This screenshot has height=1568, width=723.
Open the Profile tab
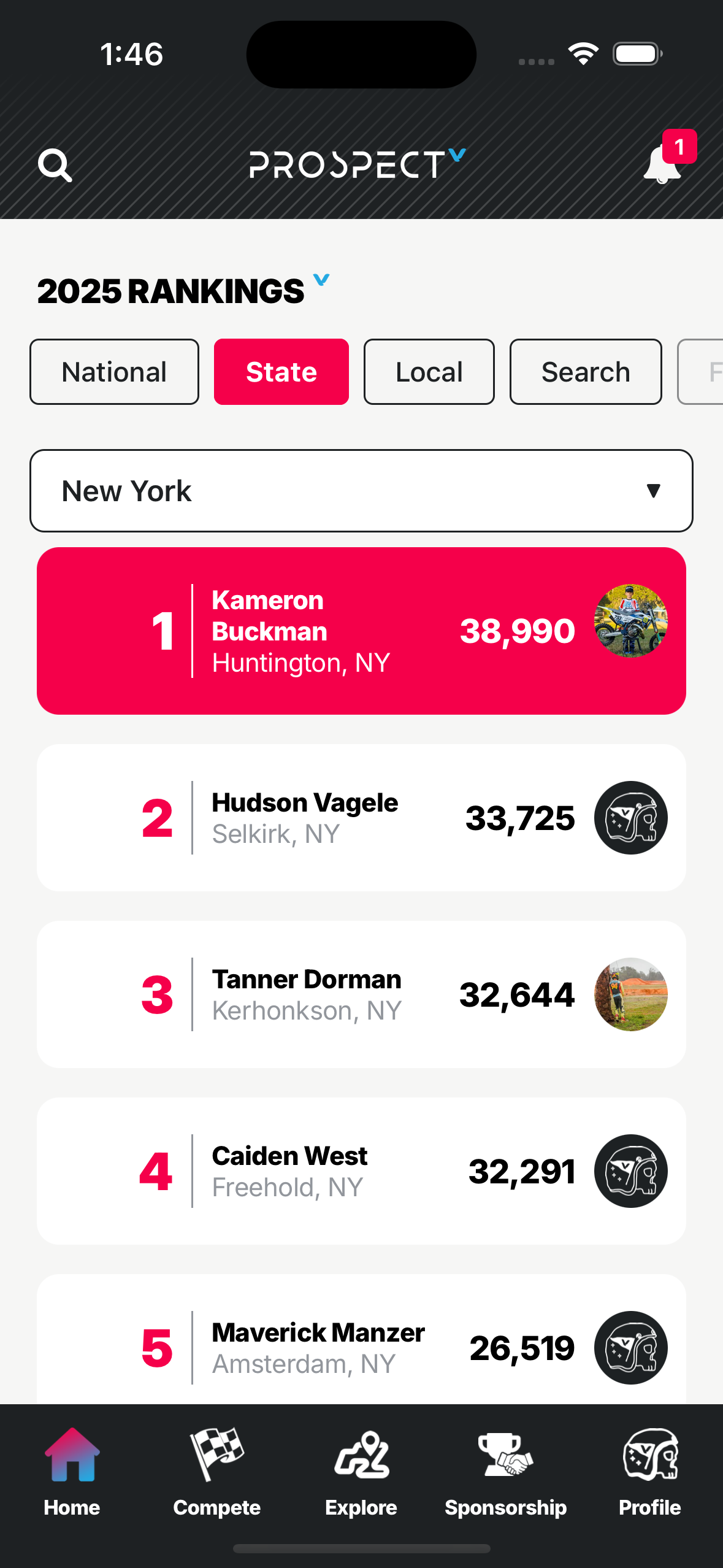[x=649, y=1471]
